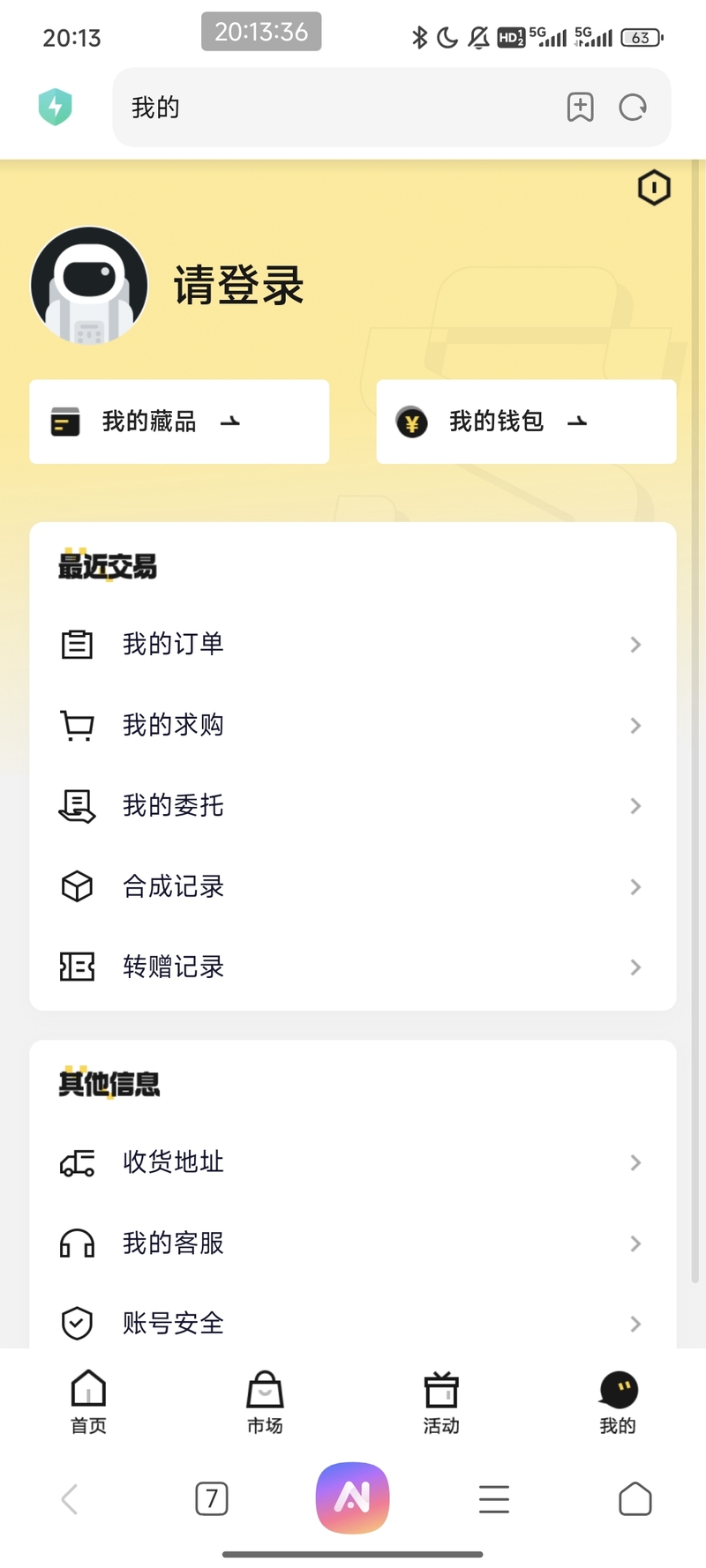Open 我的委托 row

pos(352,806)
